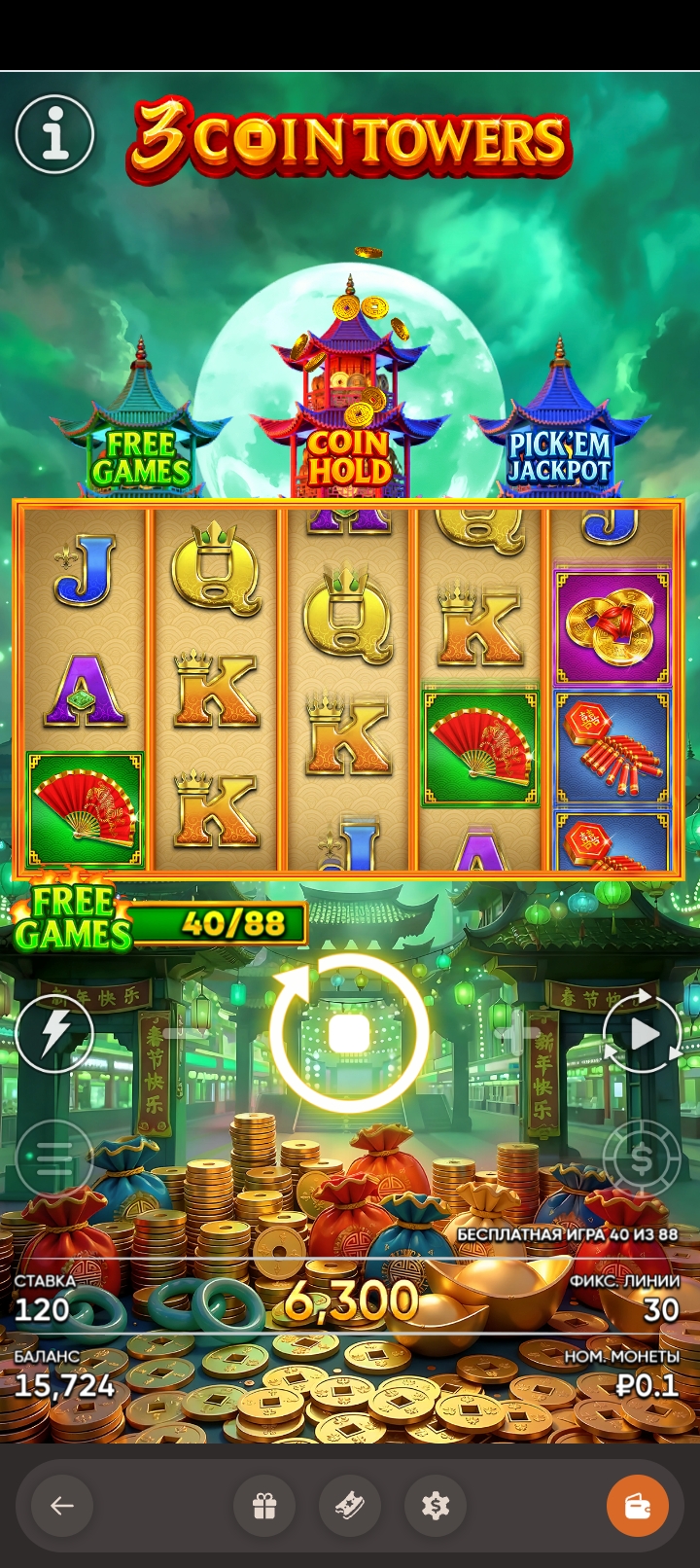This screenshot has height=1568, width=700.
Task: Open the gift bonuses icon
Action: [x=264, y=1506]
